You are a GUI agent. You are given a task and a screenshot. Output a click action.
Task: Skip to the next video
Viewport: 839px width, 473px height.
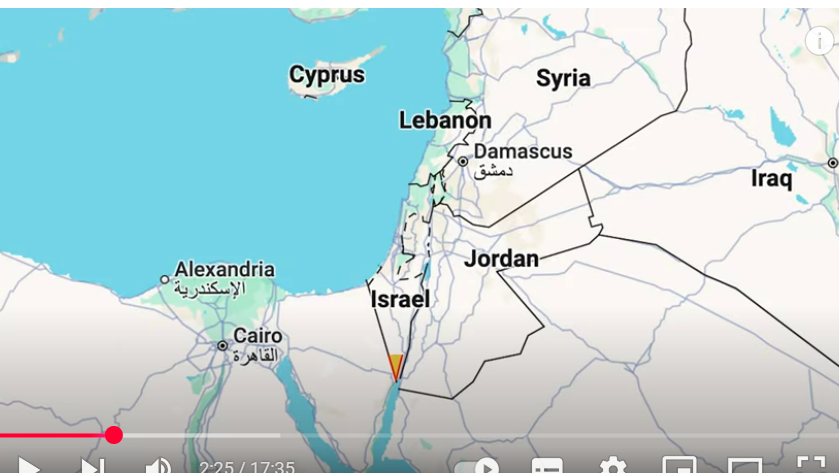92,466
